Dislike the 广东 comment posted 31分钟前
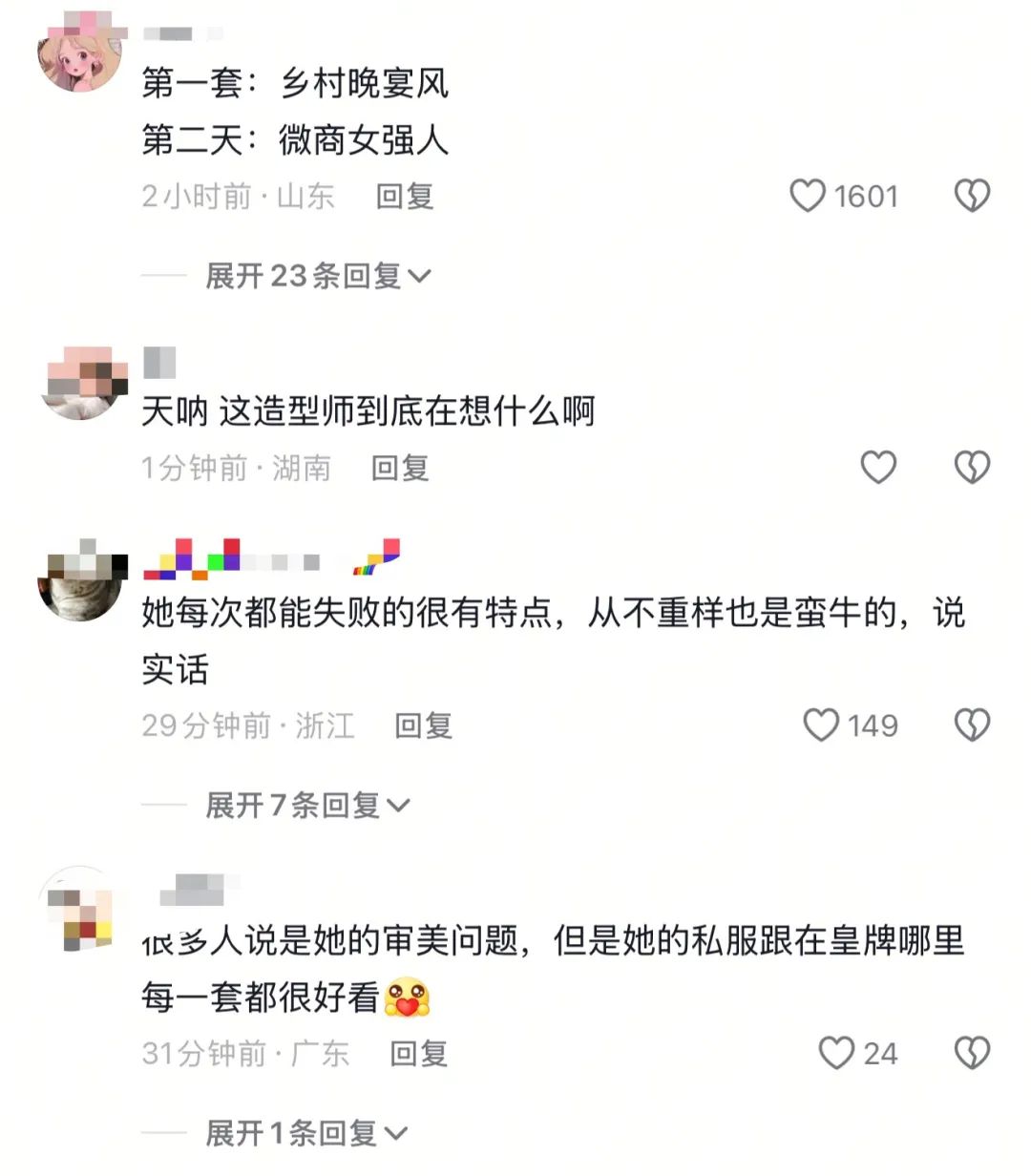Image resolution: width=1031 pixels, height=1176 pixels. pyautogui.click(x=972, y=1053)
